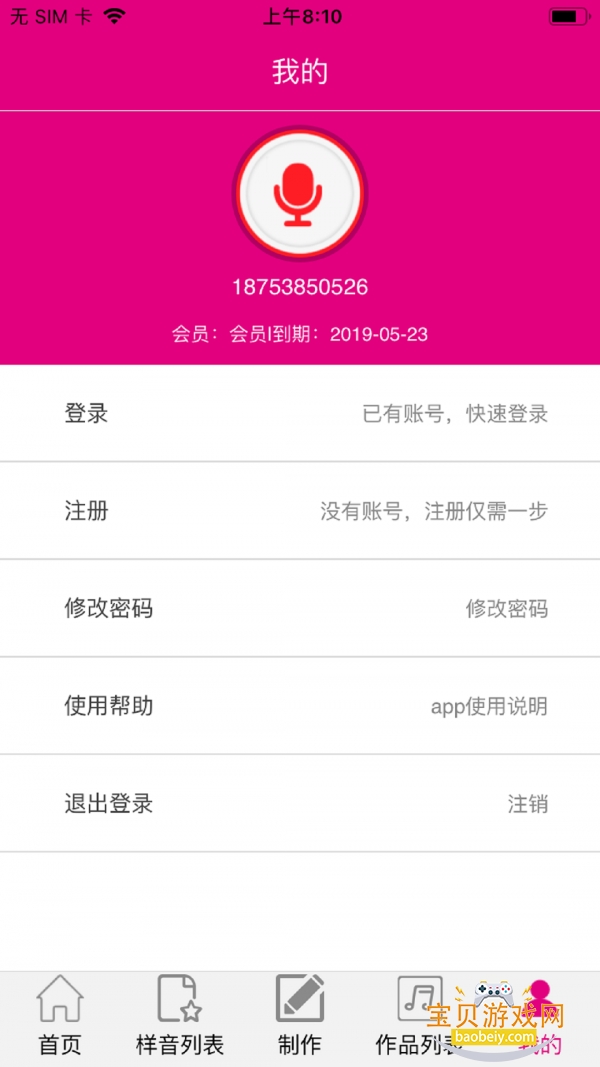This screenshot has width=600, height=1067.
Task: Open the 登录 login row
Action: 300,413
